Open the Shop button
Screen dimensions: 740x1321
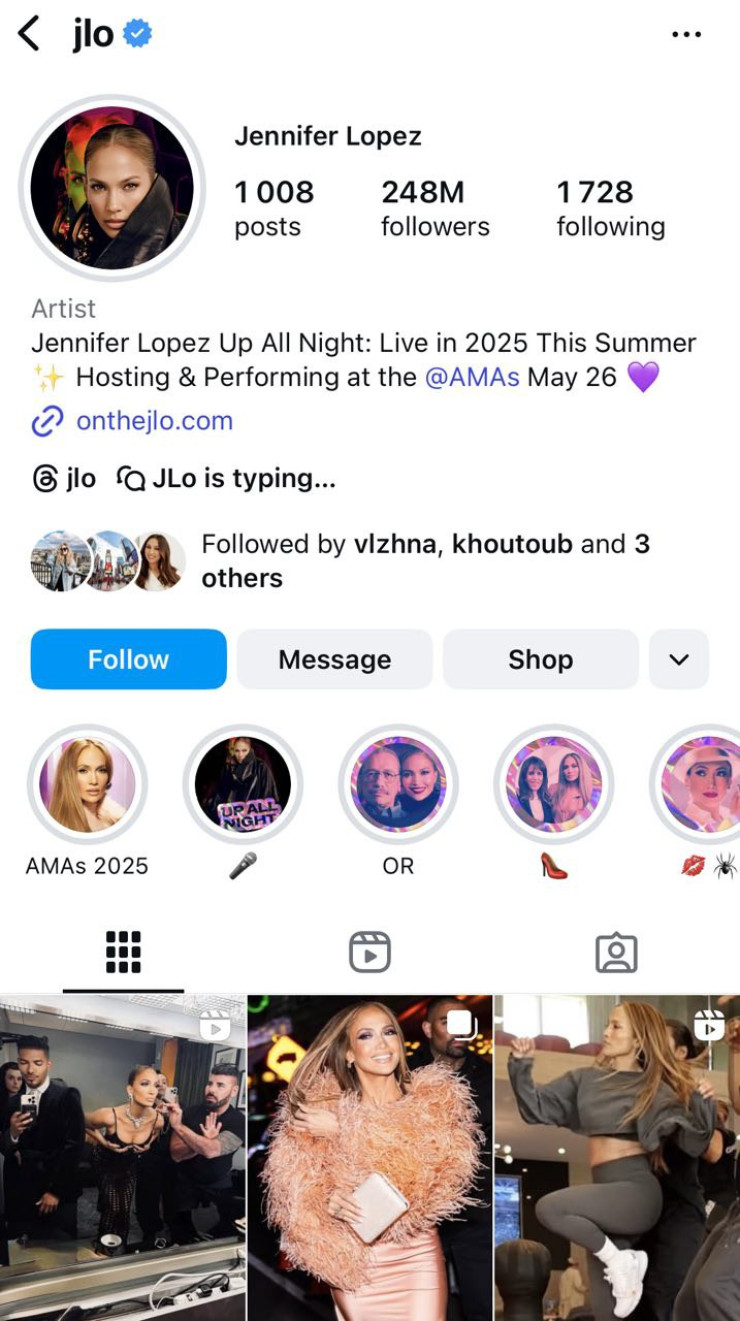tap(540, 659)
